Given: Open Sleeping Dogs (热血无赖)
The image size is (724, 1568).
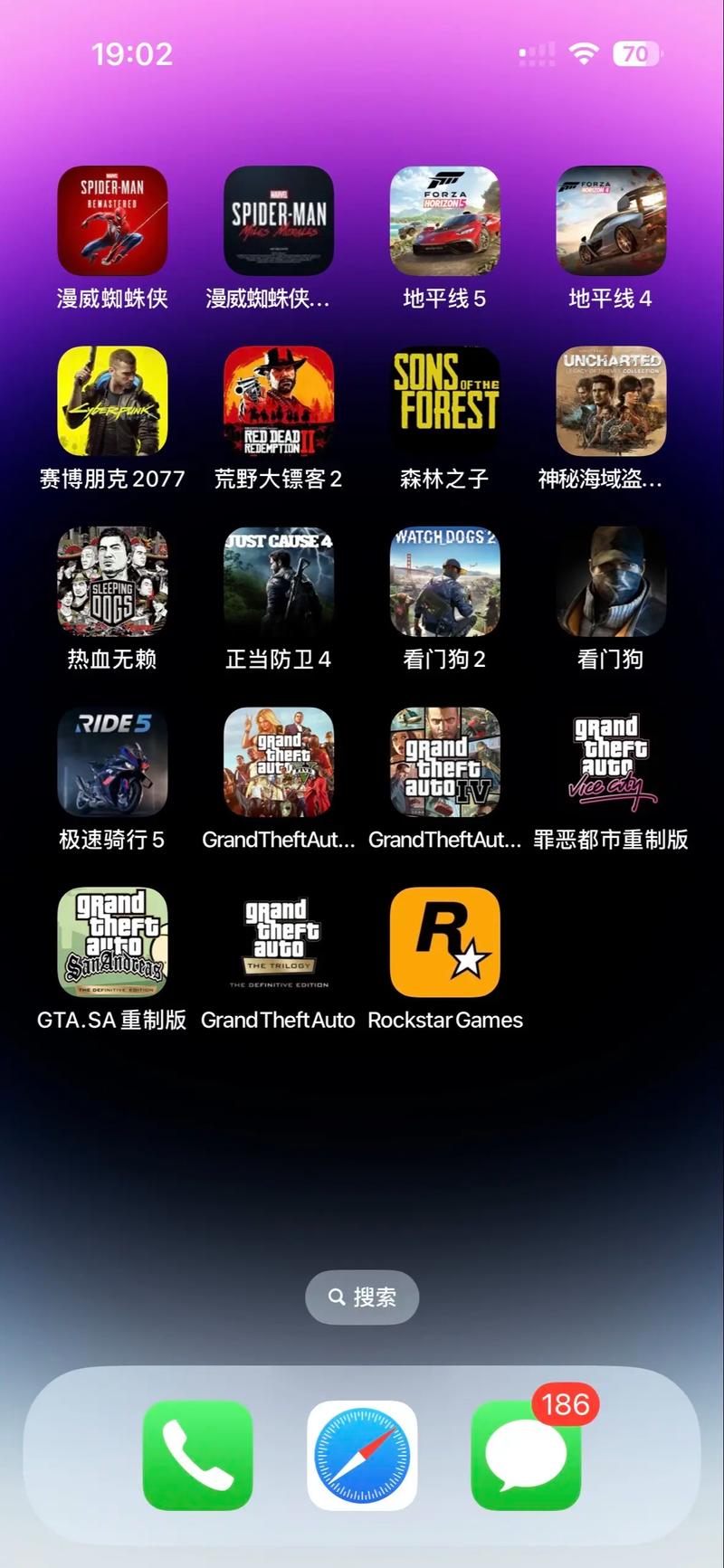Looking at the screenshot, I should [112, 580].
